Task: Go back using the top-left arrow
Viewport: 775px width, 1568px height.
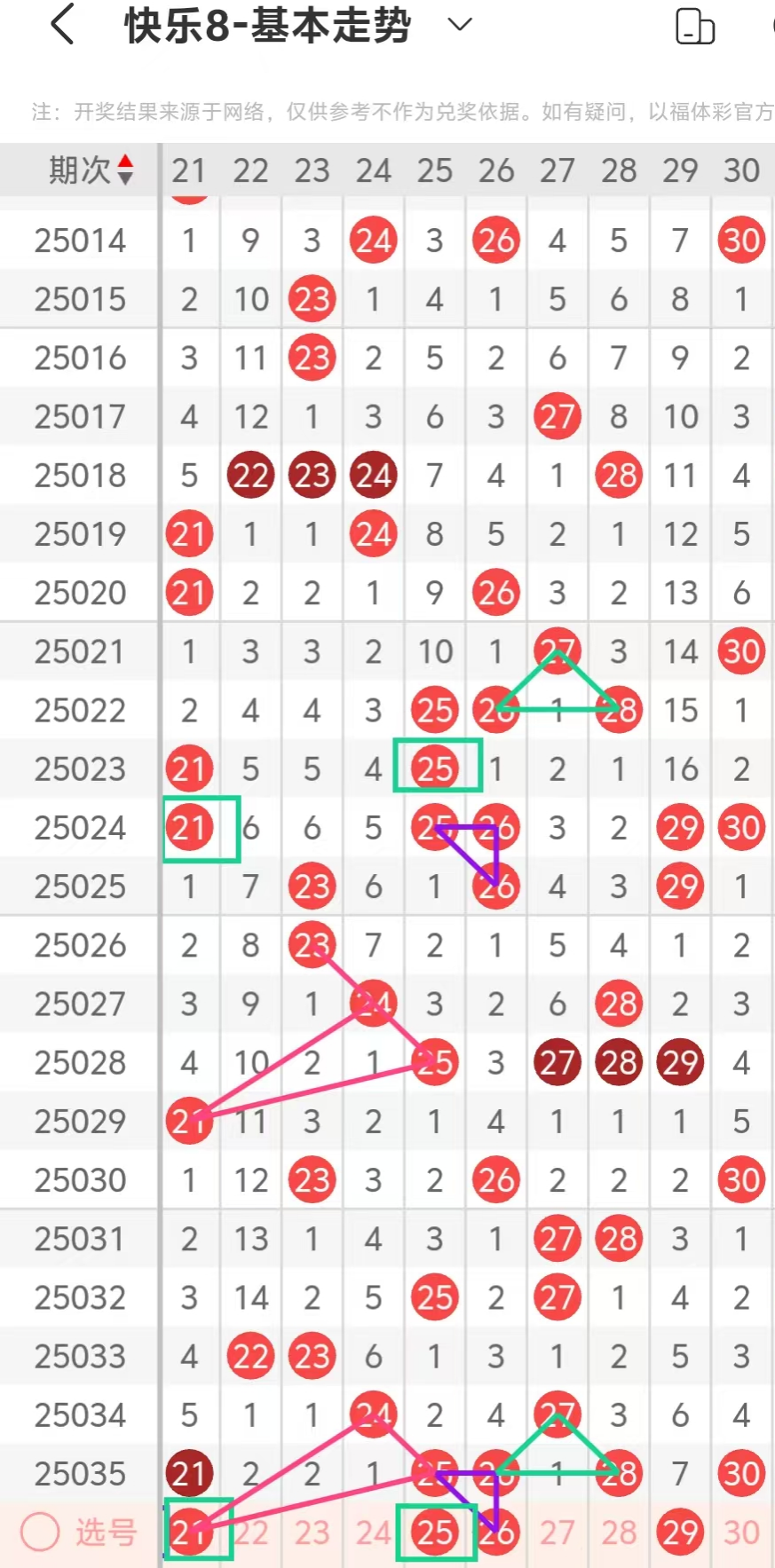Action: [x=62, y=25]
